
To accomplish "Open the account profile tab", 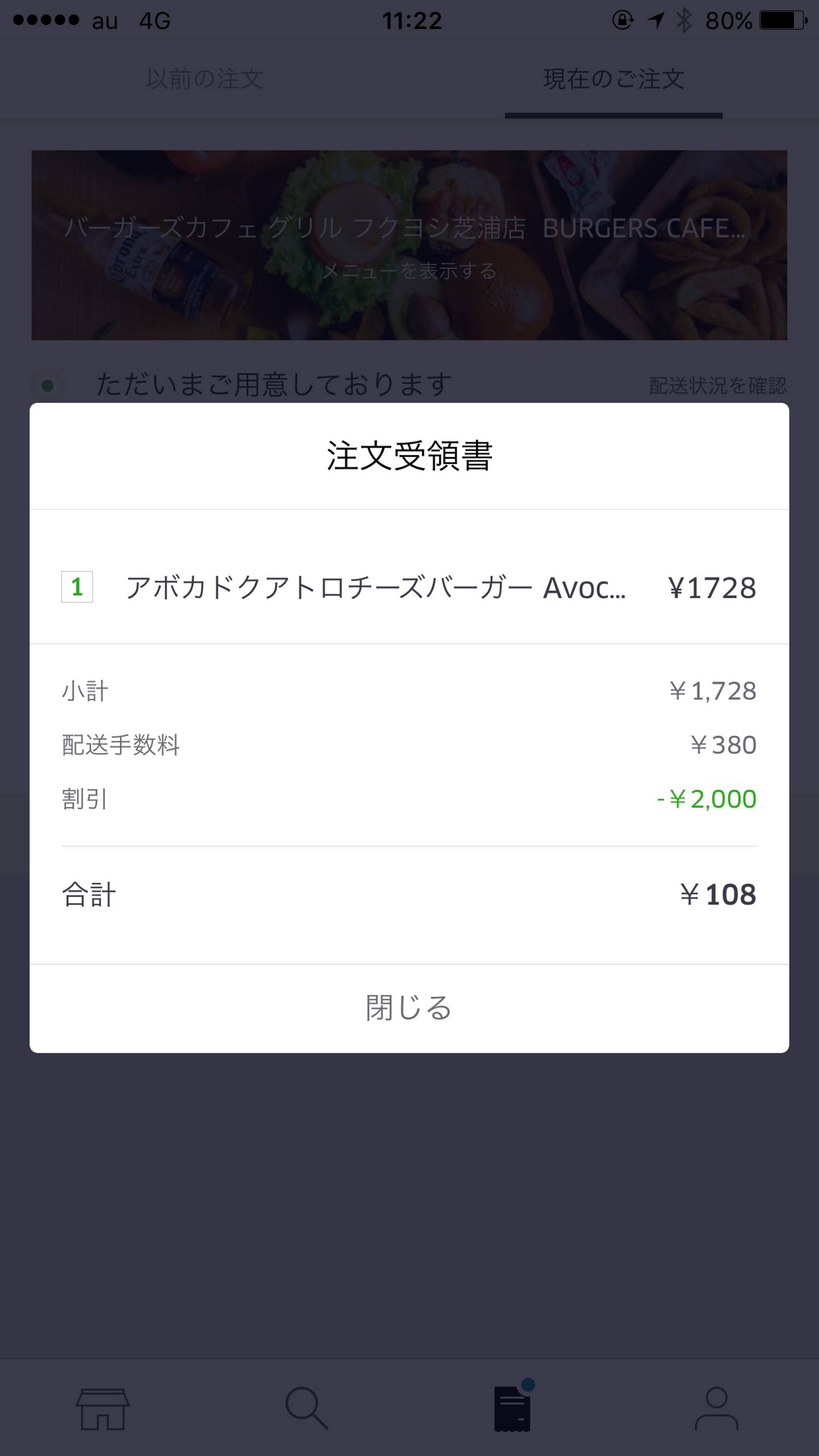I will pos(717,1408).
